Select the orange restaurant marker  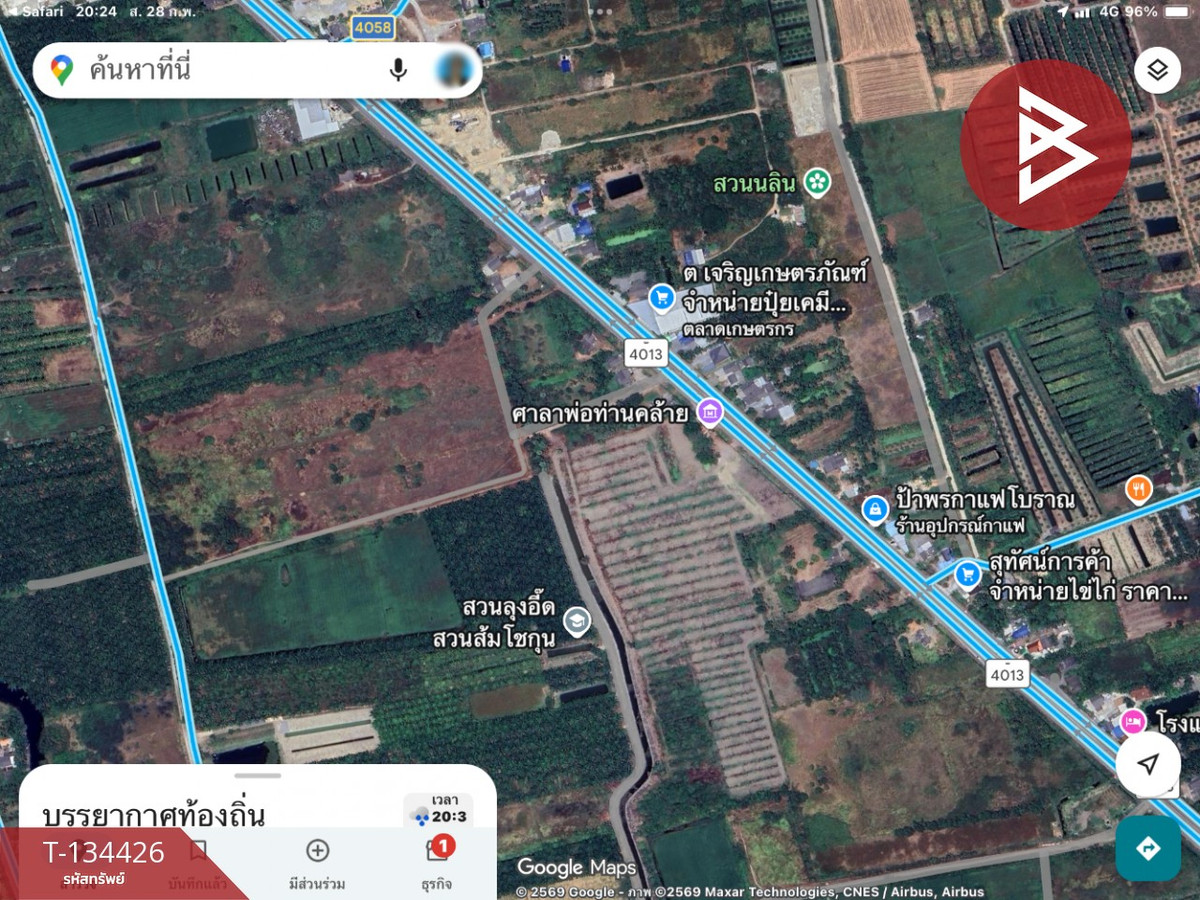click(1138, 489)
